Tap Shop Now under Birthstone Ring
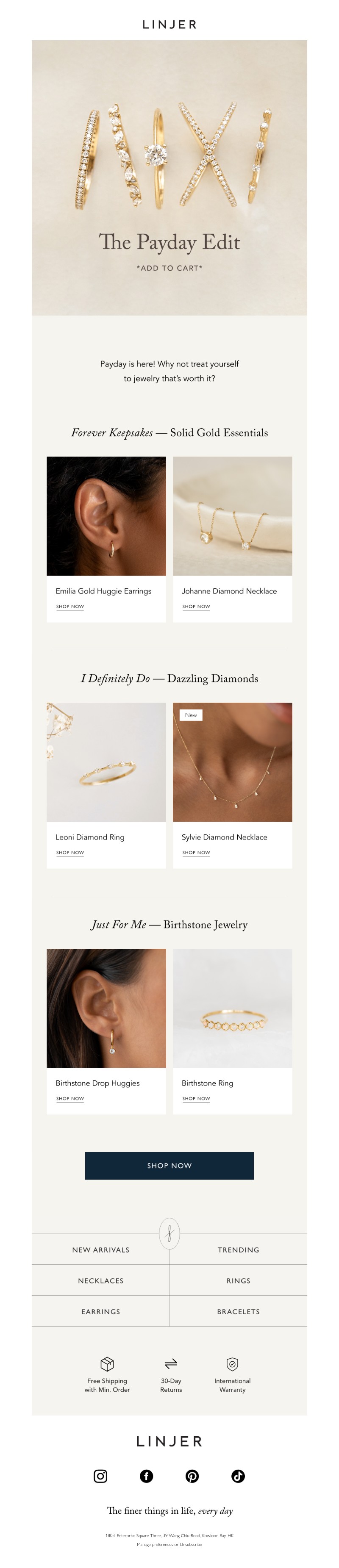The height and width of the screenshot is (1568, 339). pos(196,1098)
